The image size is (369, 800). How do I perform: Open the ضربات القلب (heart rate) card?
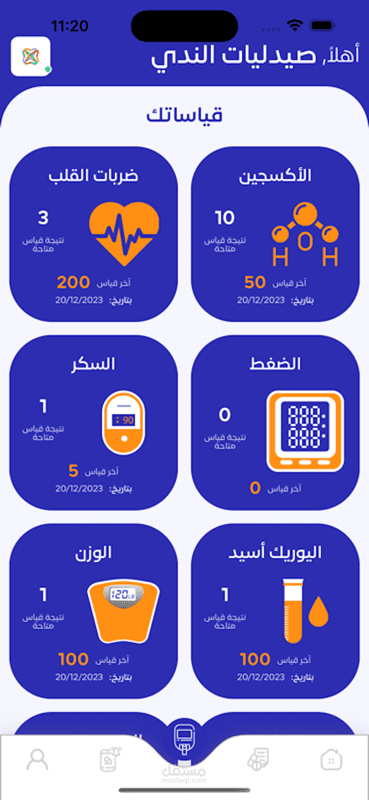coord(94,234)
